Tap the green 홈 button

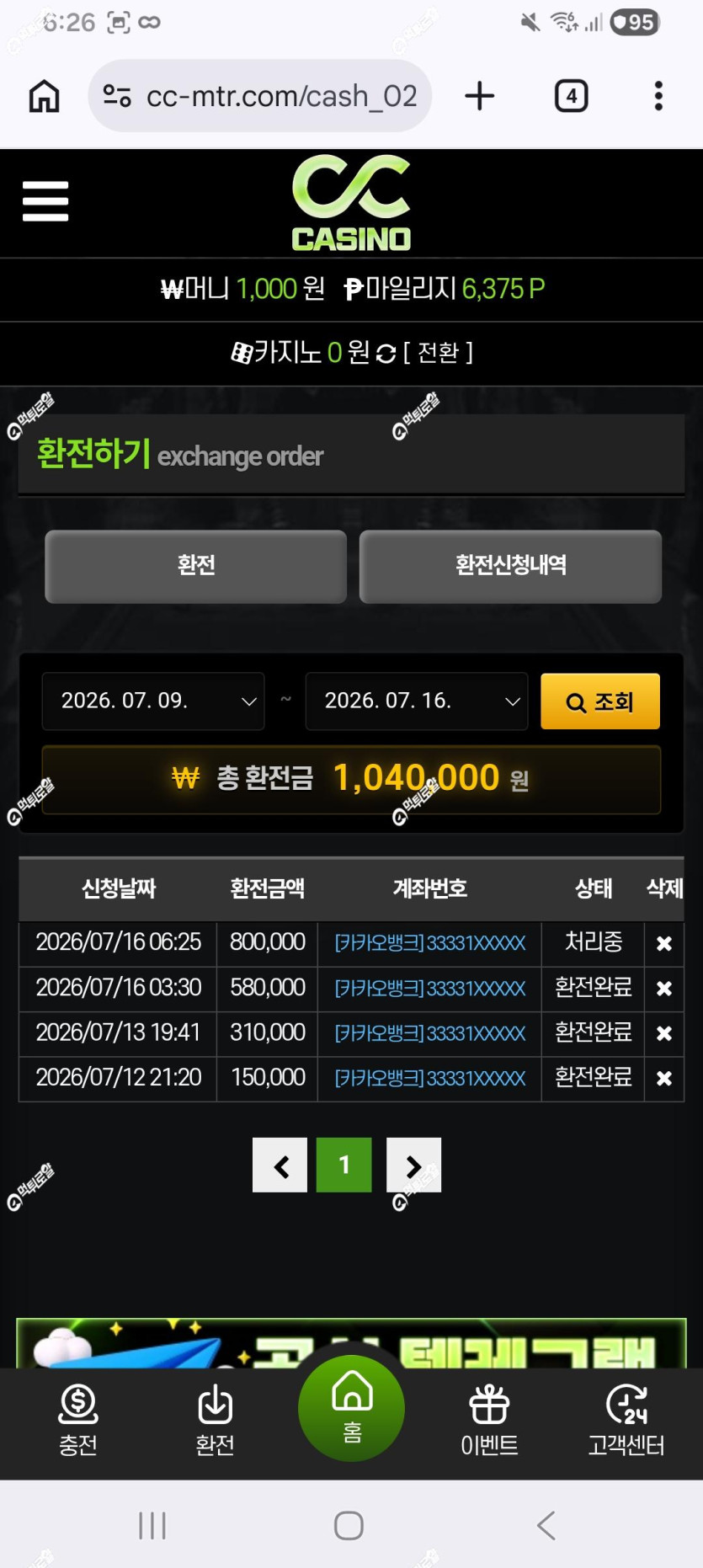click(351, 1408)
